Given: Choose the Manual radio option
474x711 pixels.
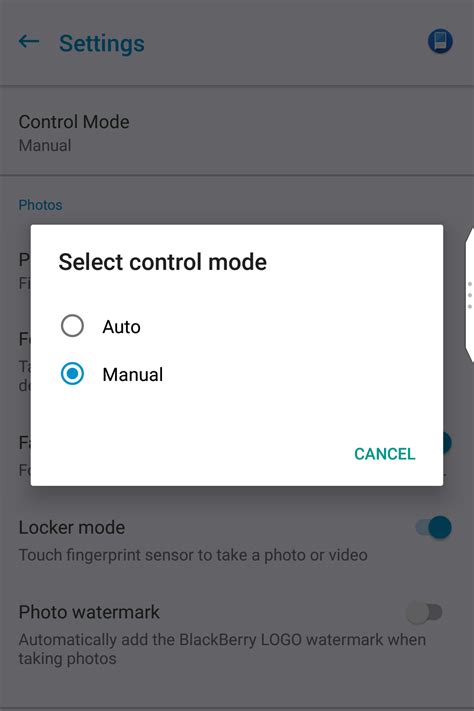Looking at the screenshot, I should tap(73, 374).
